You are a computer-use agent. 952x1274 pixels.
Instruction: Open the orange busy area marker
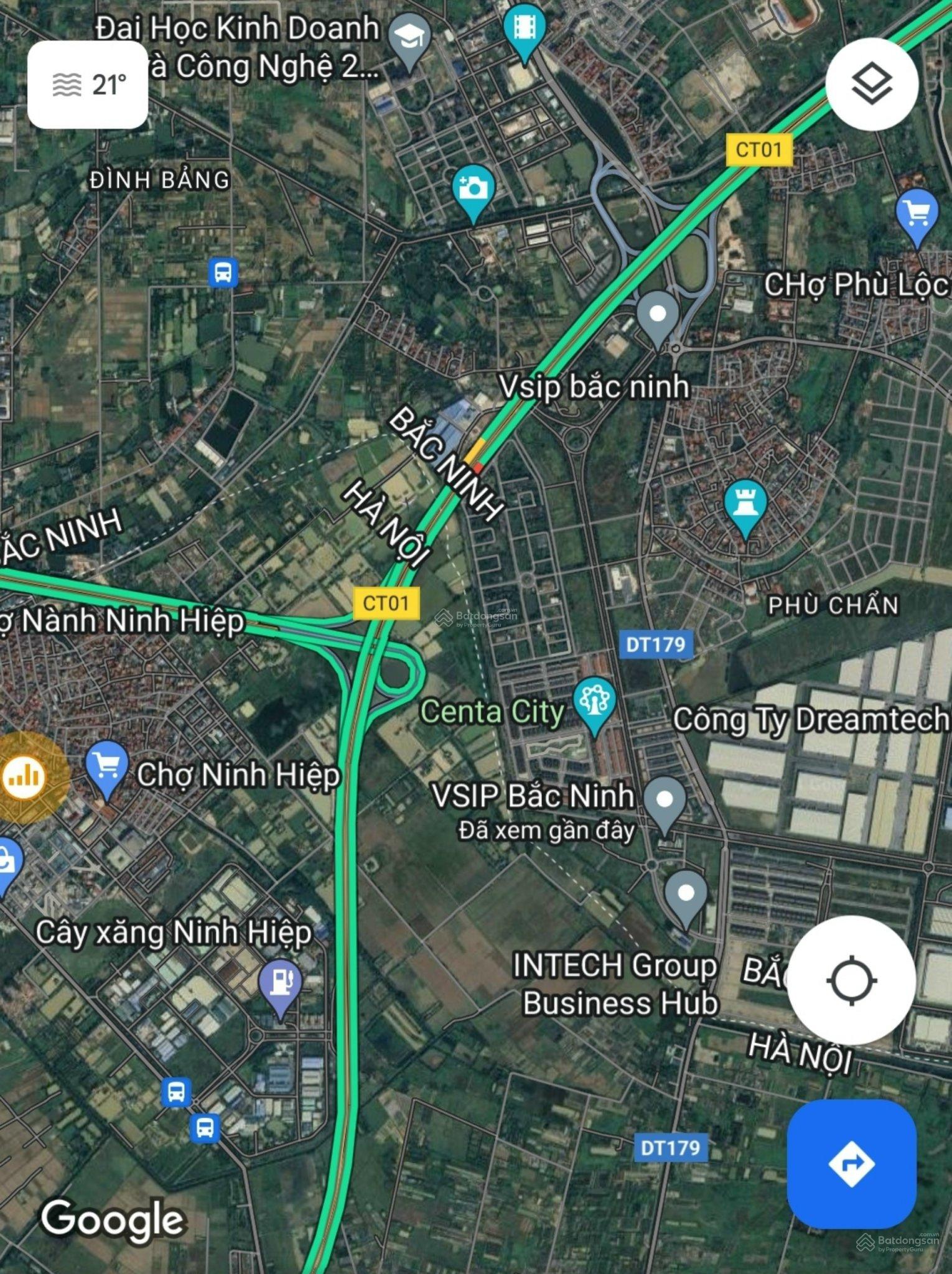[x=25, y=777]
